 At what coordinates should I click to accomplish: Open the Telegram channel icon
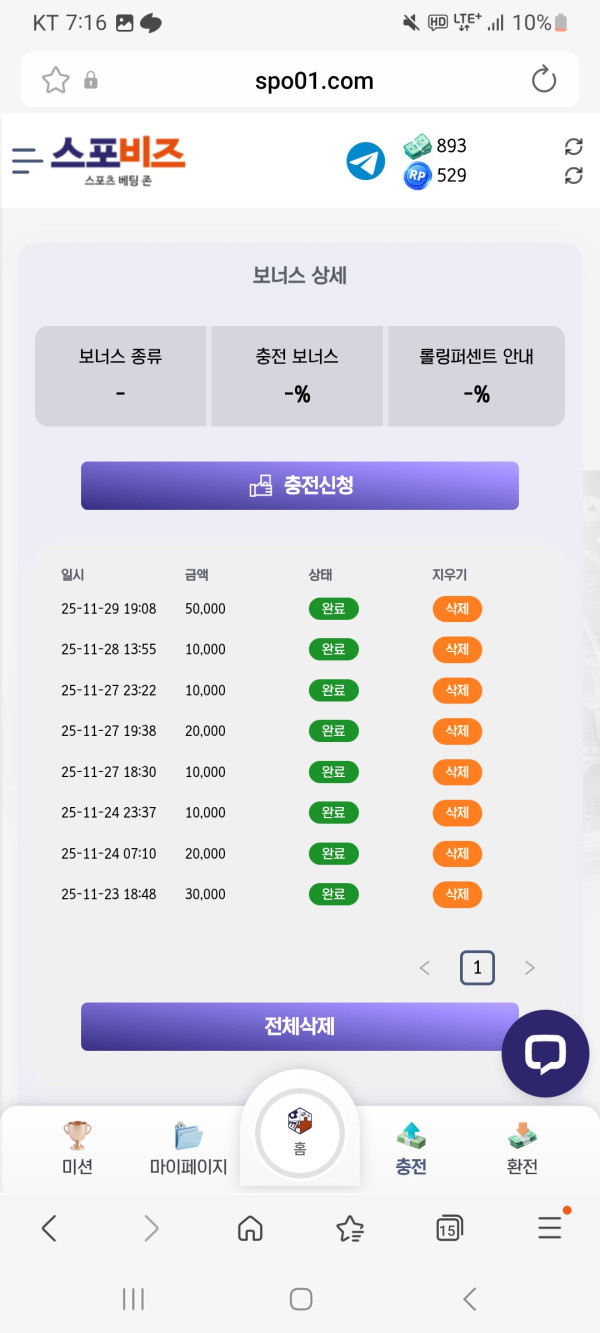pyautogui.click(x=365, y=161)
